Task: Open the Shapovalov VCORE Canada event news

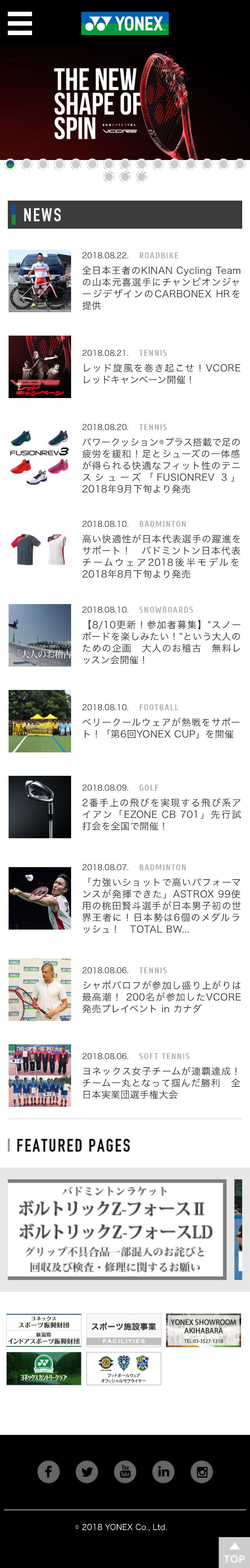Action: (161, 996)
